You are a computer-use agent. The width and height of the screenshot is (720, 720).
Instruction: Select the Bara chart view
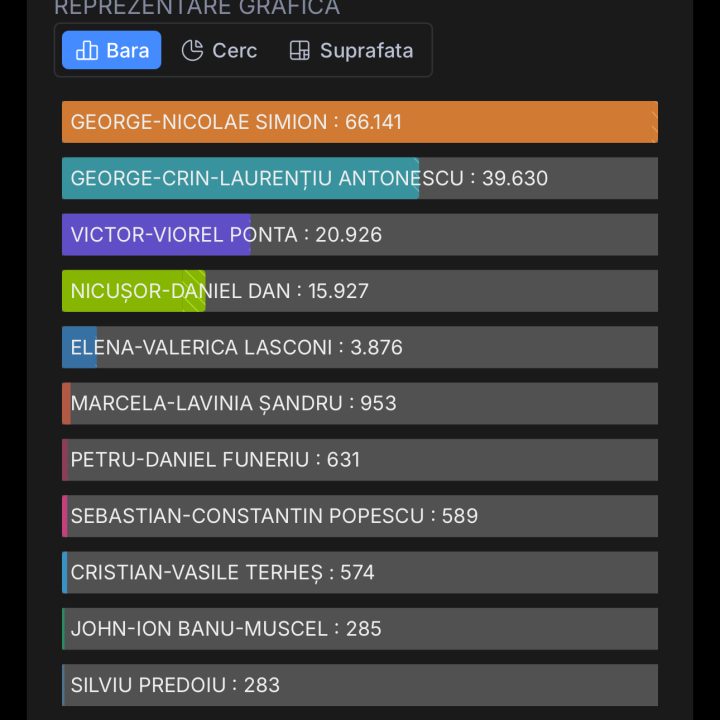(x=112, y=51)
